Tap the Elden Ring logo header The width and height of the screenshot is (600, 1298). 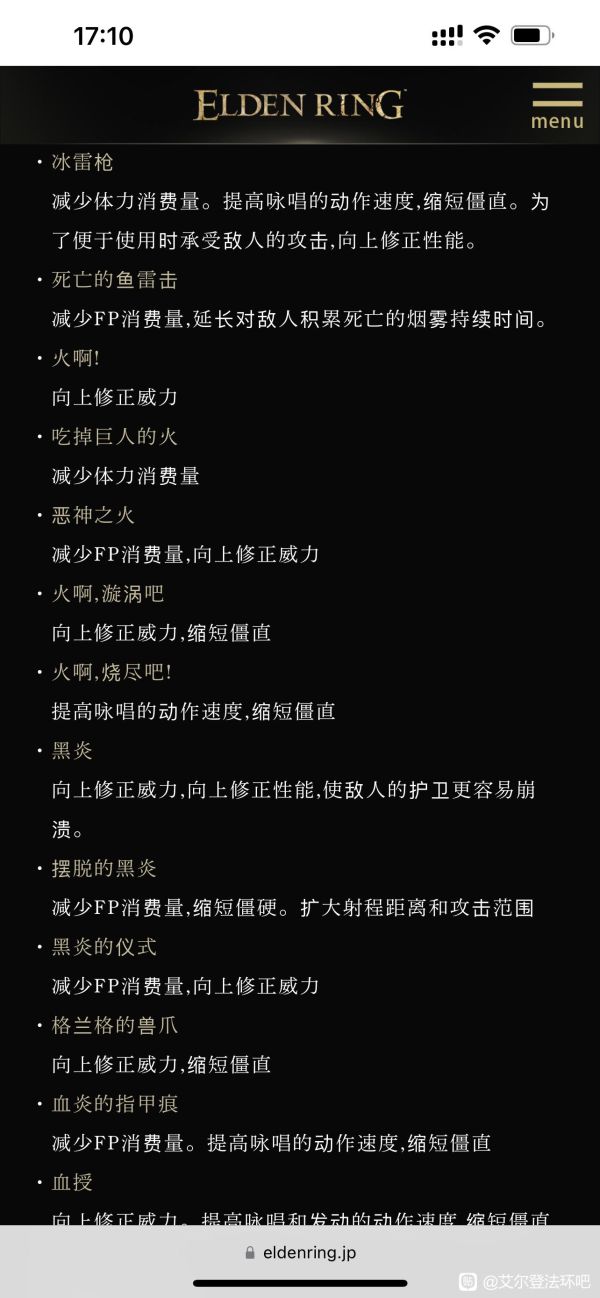click(x=299, y=104)
